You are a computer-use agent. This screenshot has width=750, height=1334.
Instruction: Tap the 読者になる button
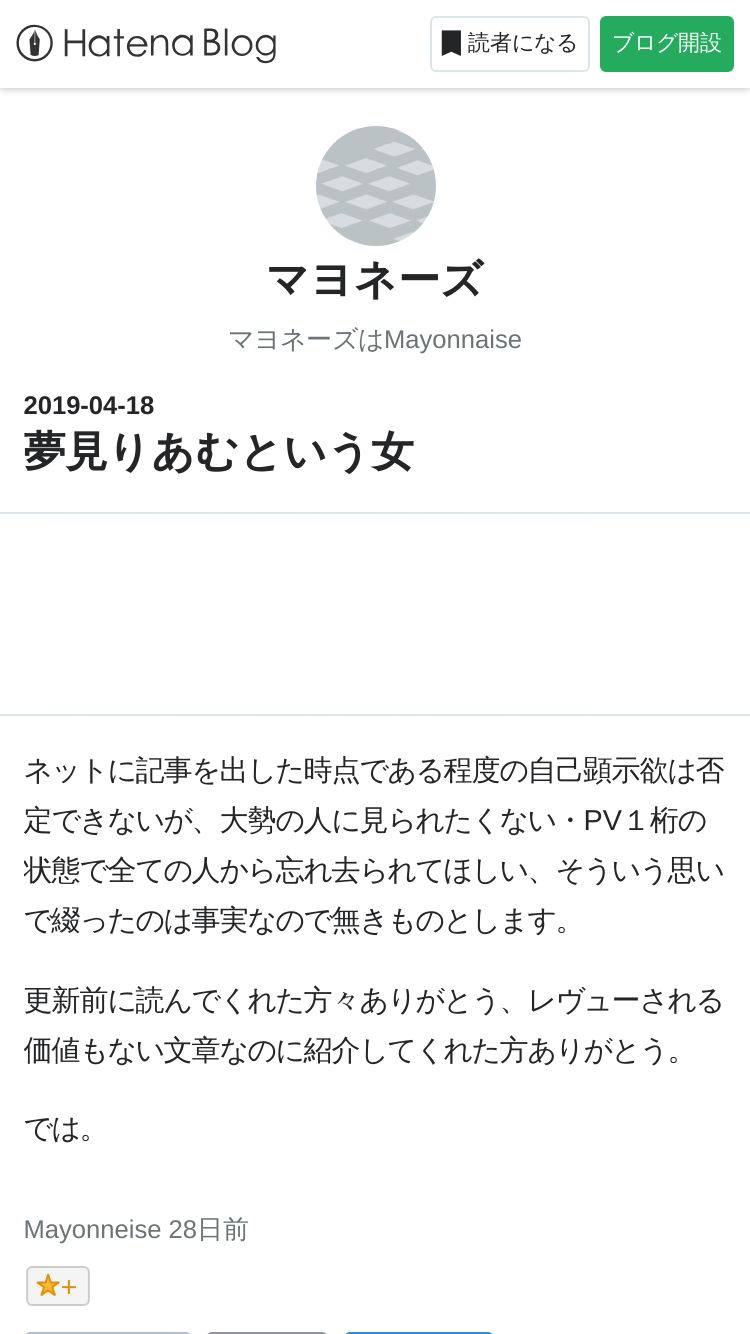510,44
